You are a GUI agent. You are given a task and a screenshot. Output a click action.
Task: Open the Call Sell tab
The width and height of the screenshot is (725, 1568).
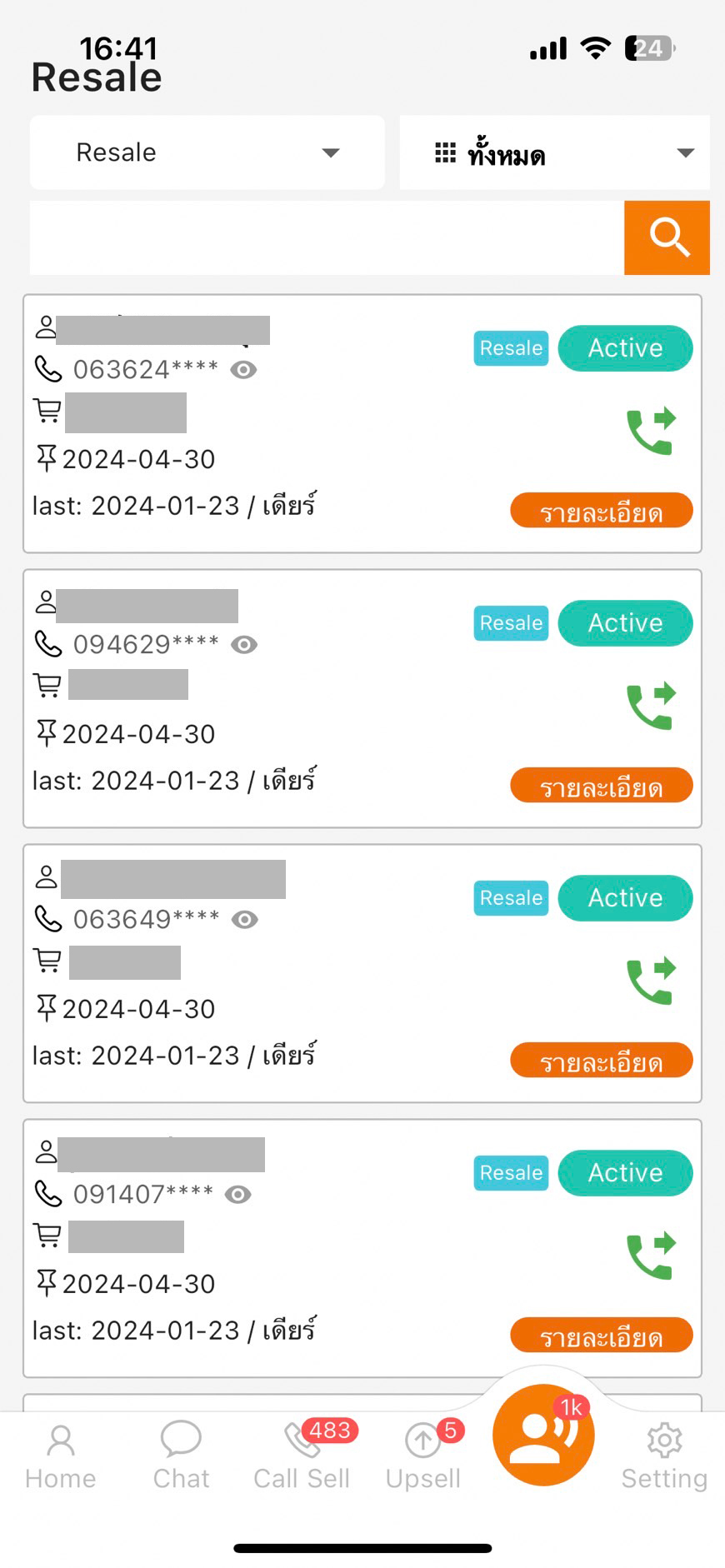click(302, 1456)
